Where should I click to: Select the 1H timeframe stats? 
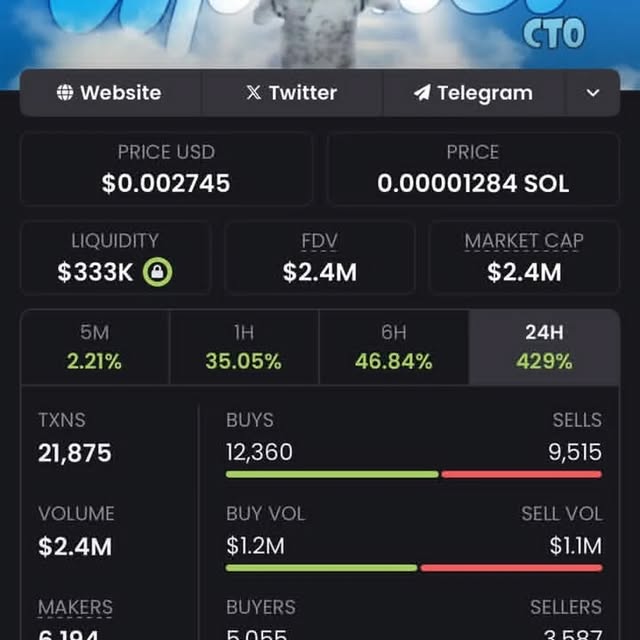243,348
